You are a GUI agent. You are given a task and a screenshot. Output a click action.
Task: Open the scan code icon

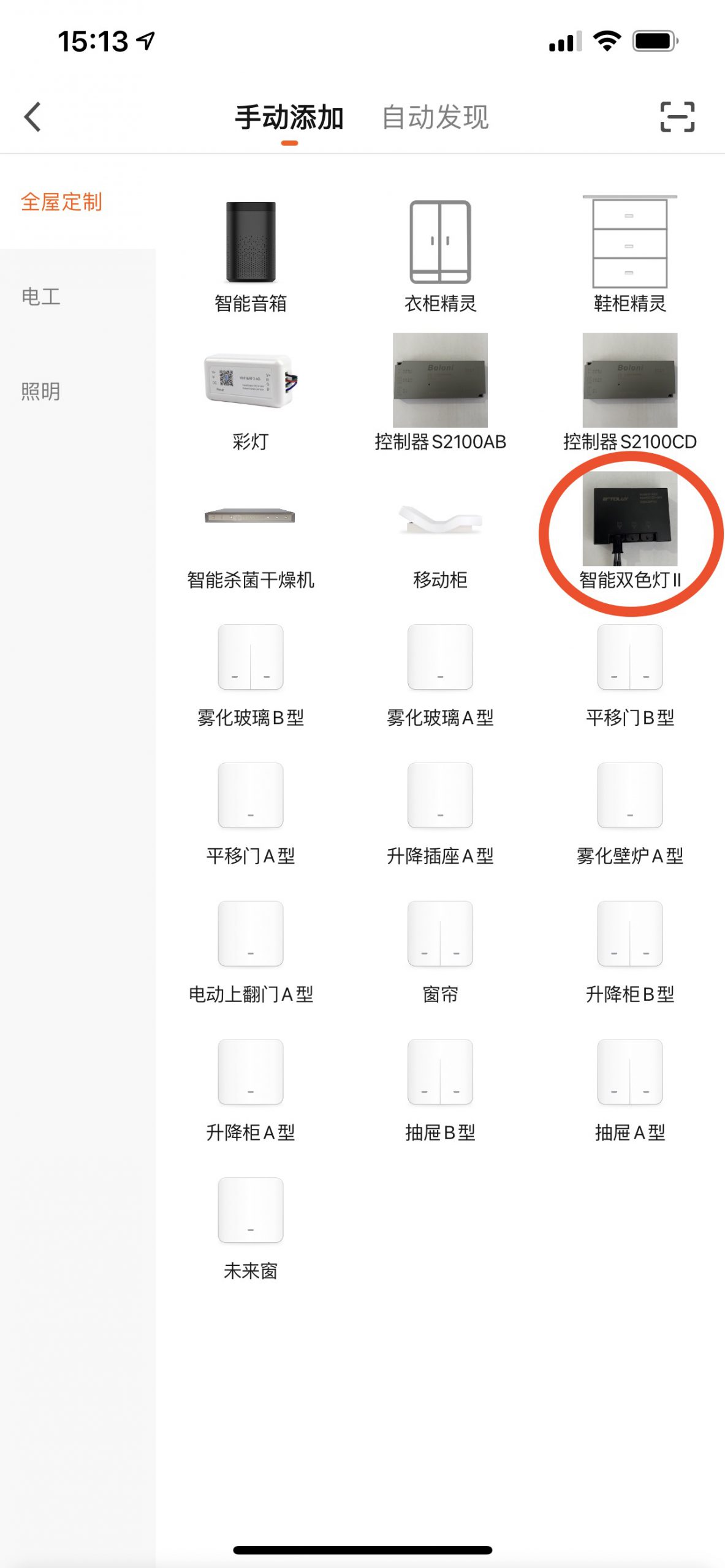click(677, 116)
